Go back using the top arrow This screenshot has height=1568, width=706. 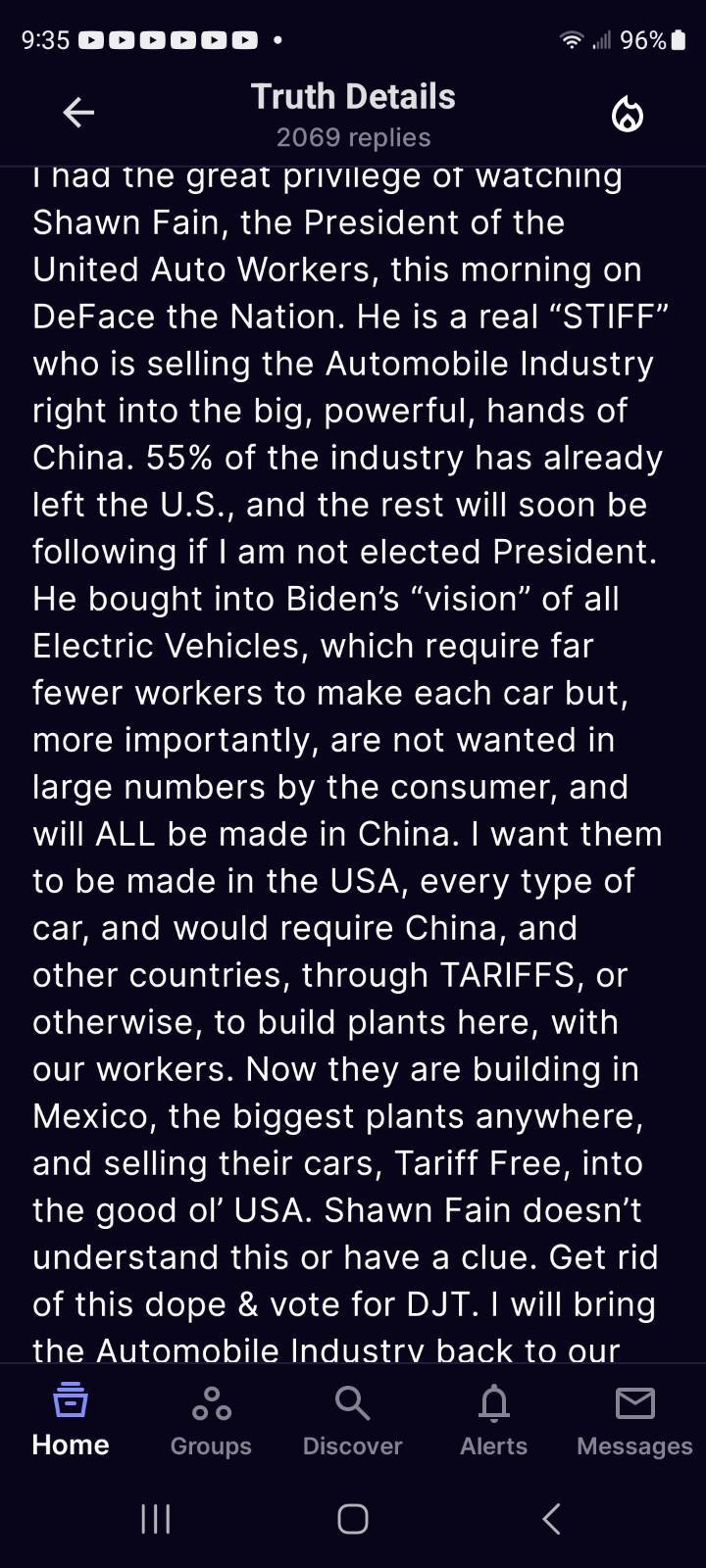(x=78, y=114)
